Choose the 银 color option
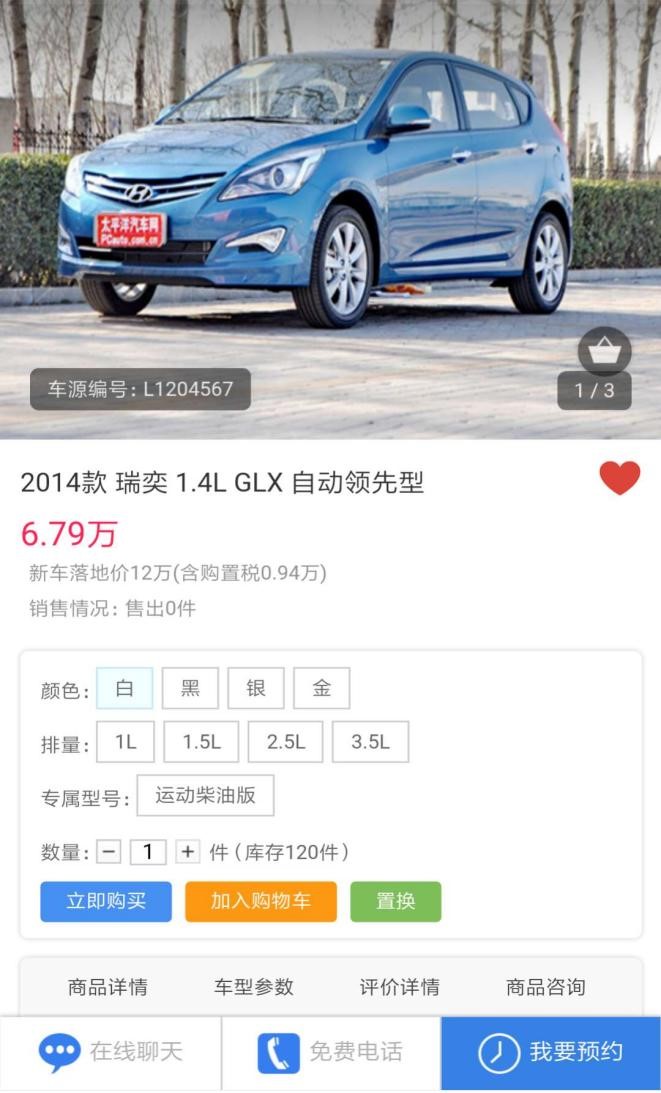Screen dimensions: 661x1093 click(x=256, y=688)
